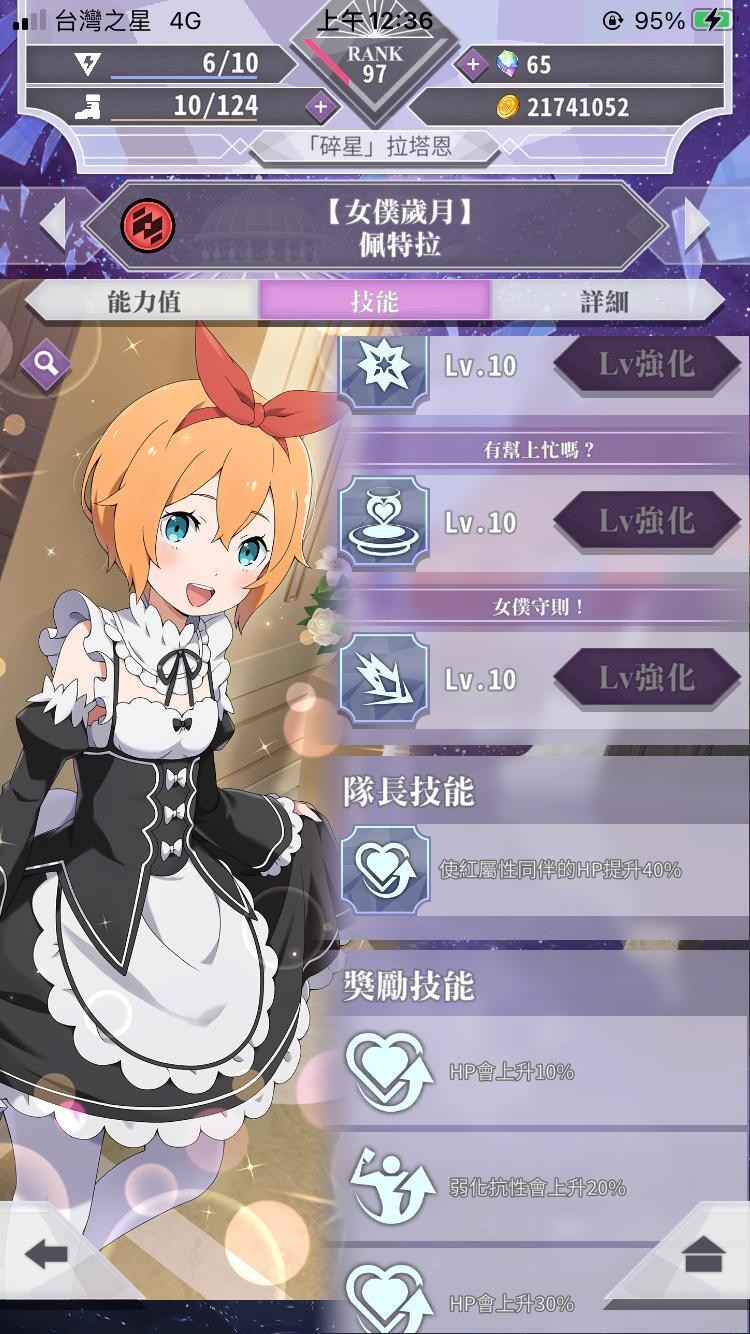
Task: Tap the 女僕守則！ skill icon
Action: coord(384,680)
